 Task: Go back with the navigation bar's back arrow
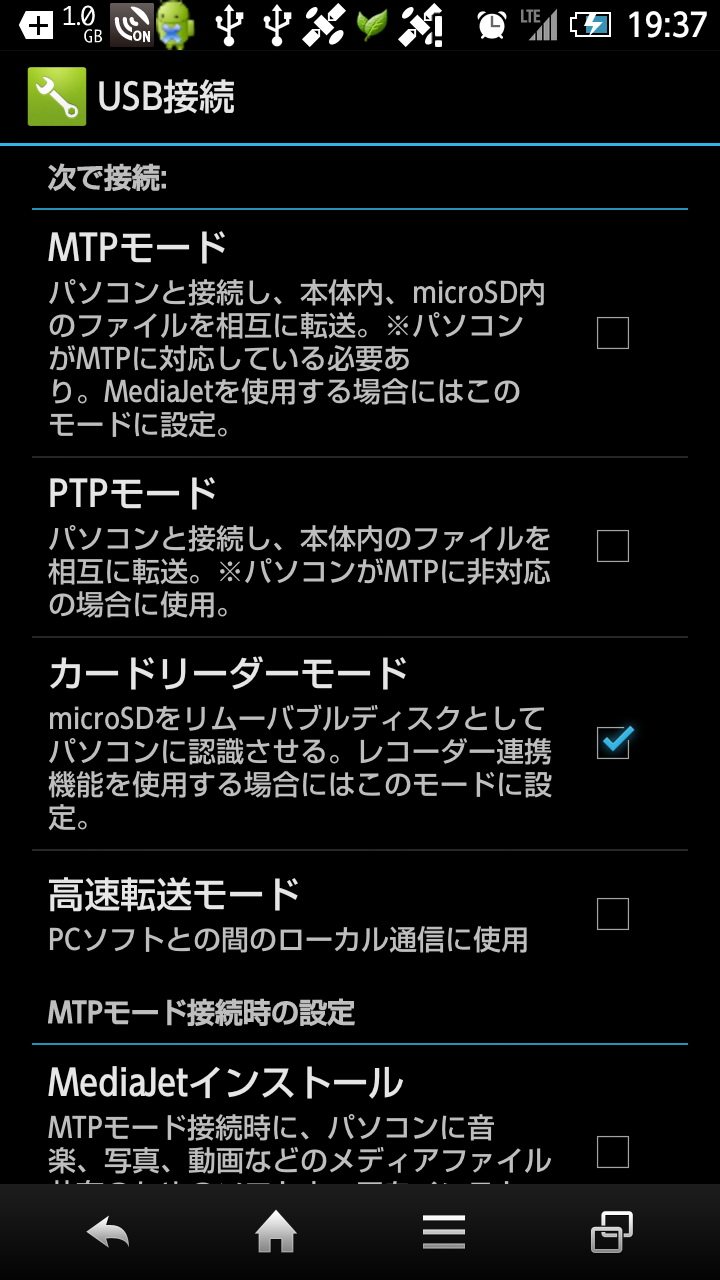(108, 1233)
